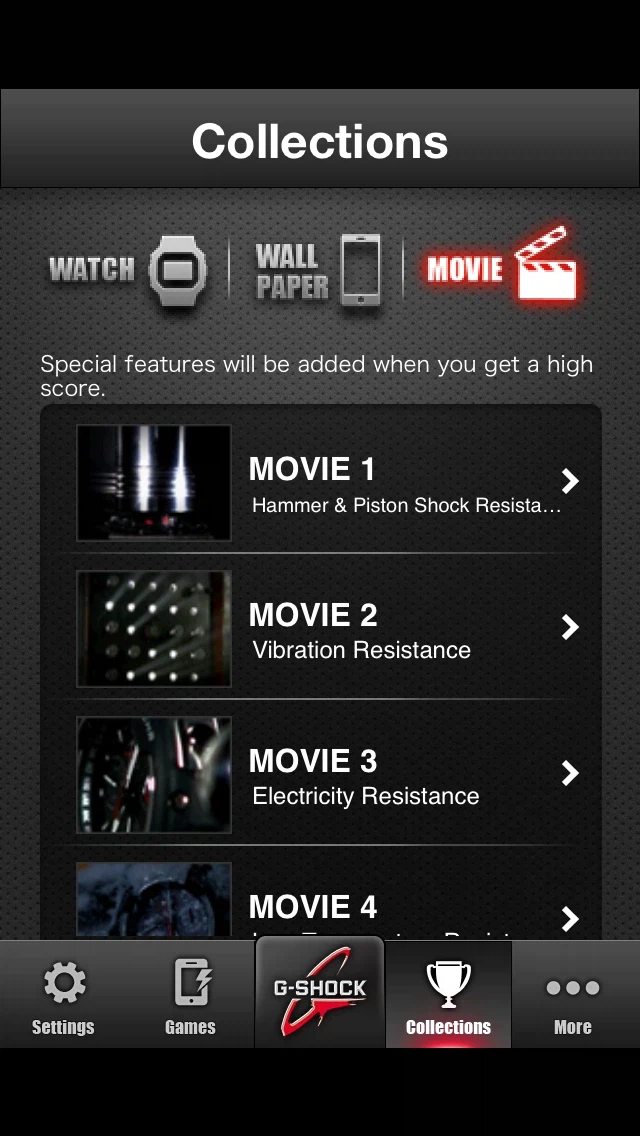Tap the center G-SHOCK home button
The height and width of the screenshot is (1136, 640).
pyautogui.click(x=320, y=994)
